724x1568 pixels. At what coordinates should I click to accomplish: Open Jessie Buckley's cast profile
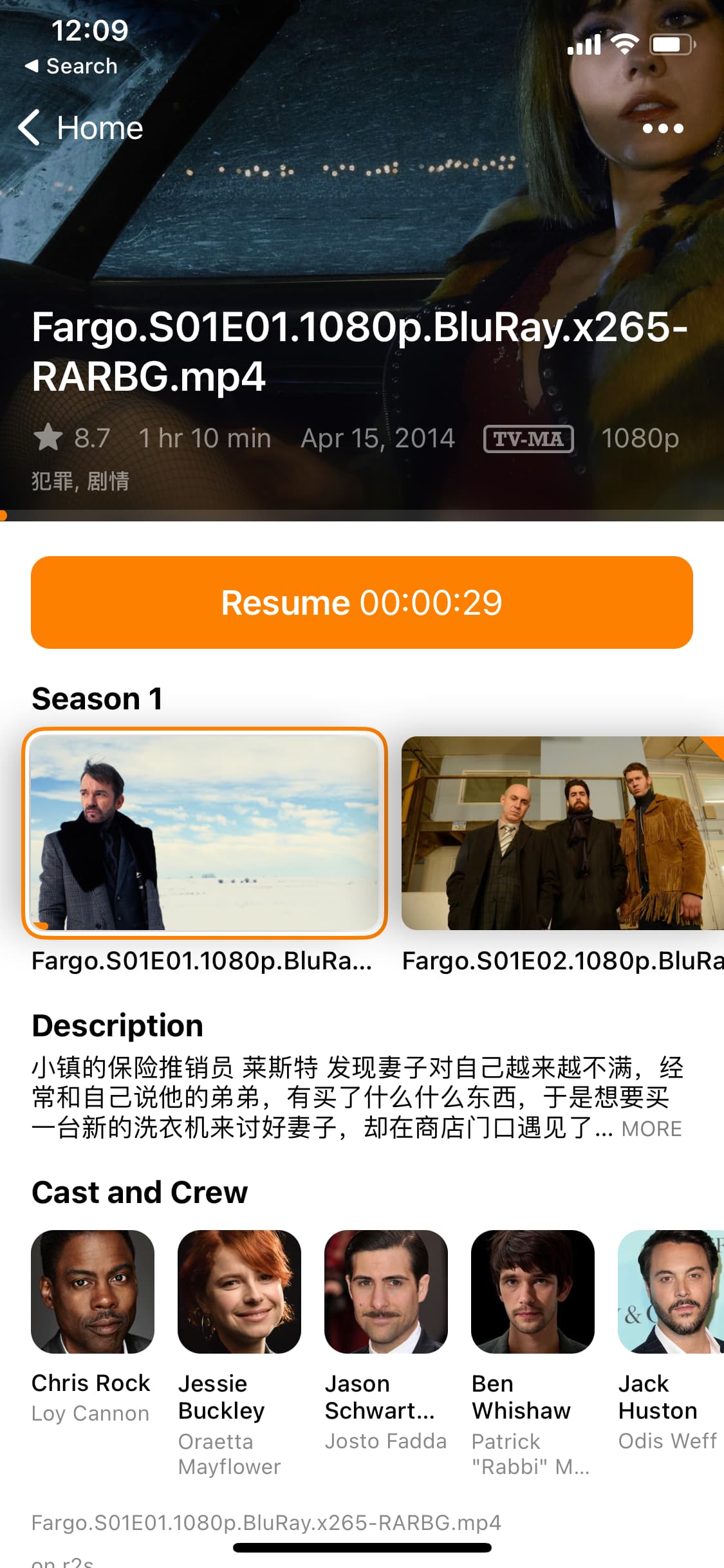coord(239,1292)
